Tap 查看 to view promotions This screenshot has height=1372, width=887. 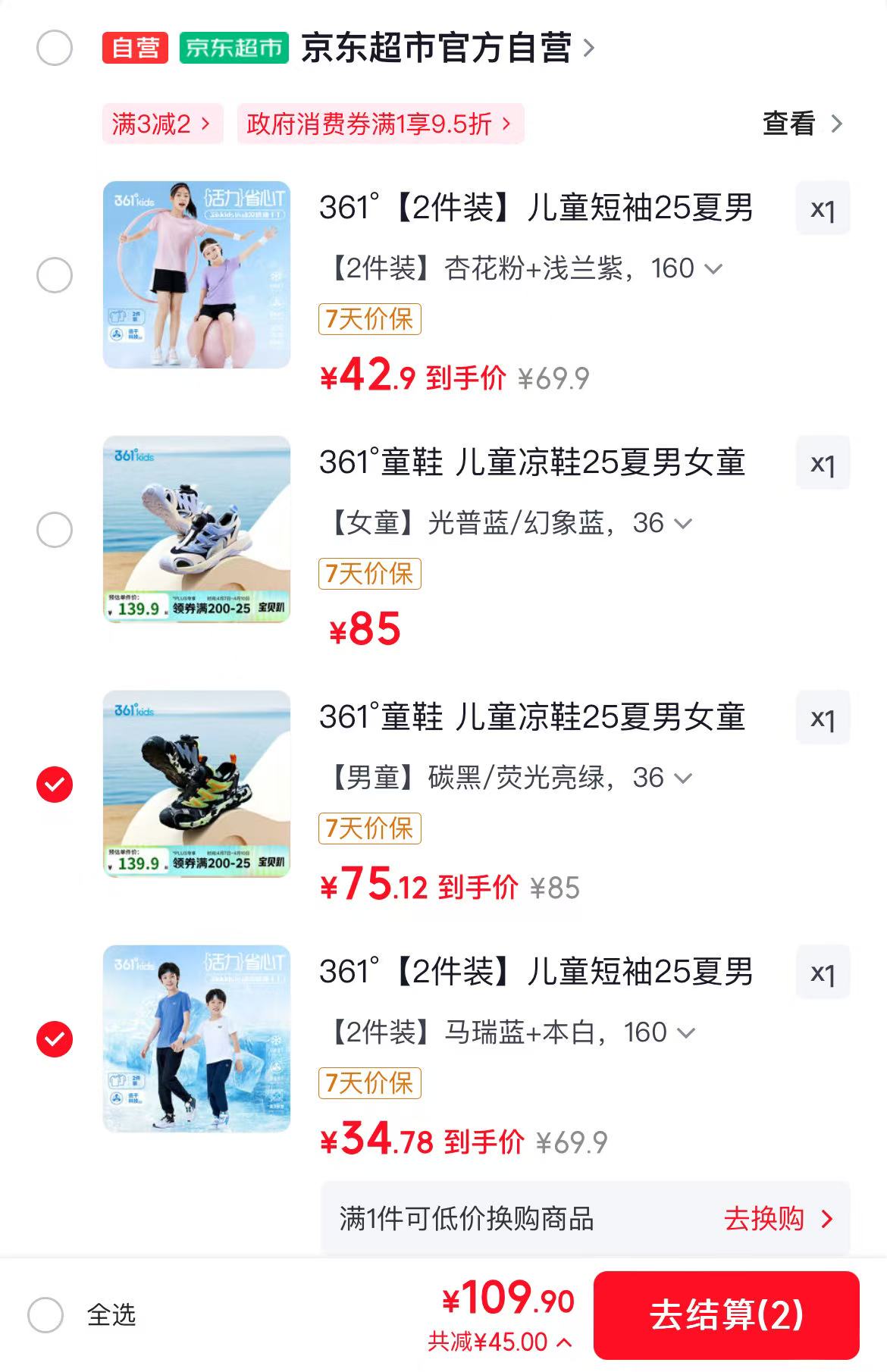[x=801, y=124]
